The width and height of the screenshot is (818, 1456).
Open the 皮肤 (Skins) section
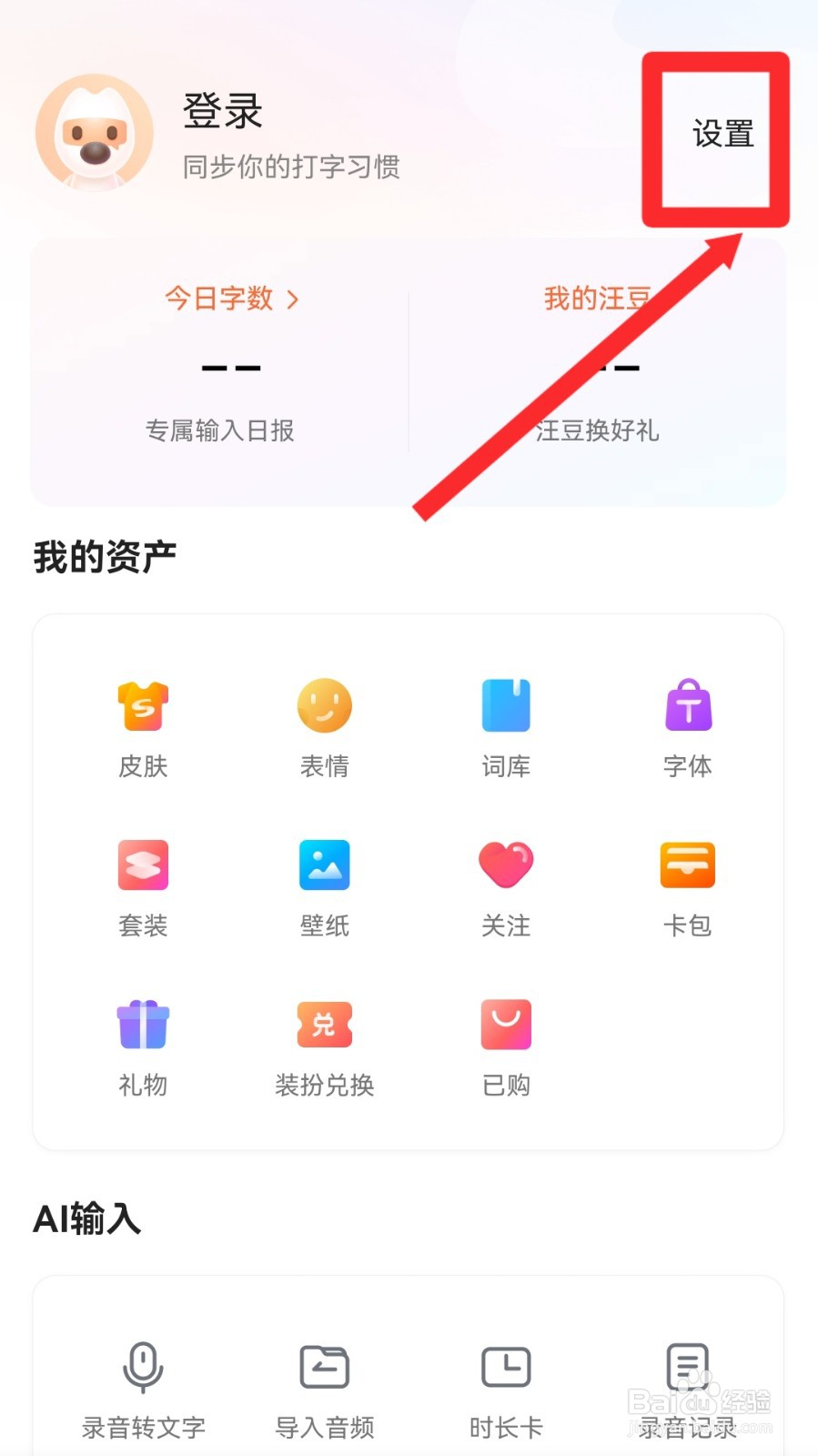point(142,723)
